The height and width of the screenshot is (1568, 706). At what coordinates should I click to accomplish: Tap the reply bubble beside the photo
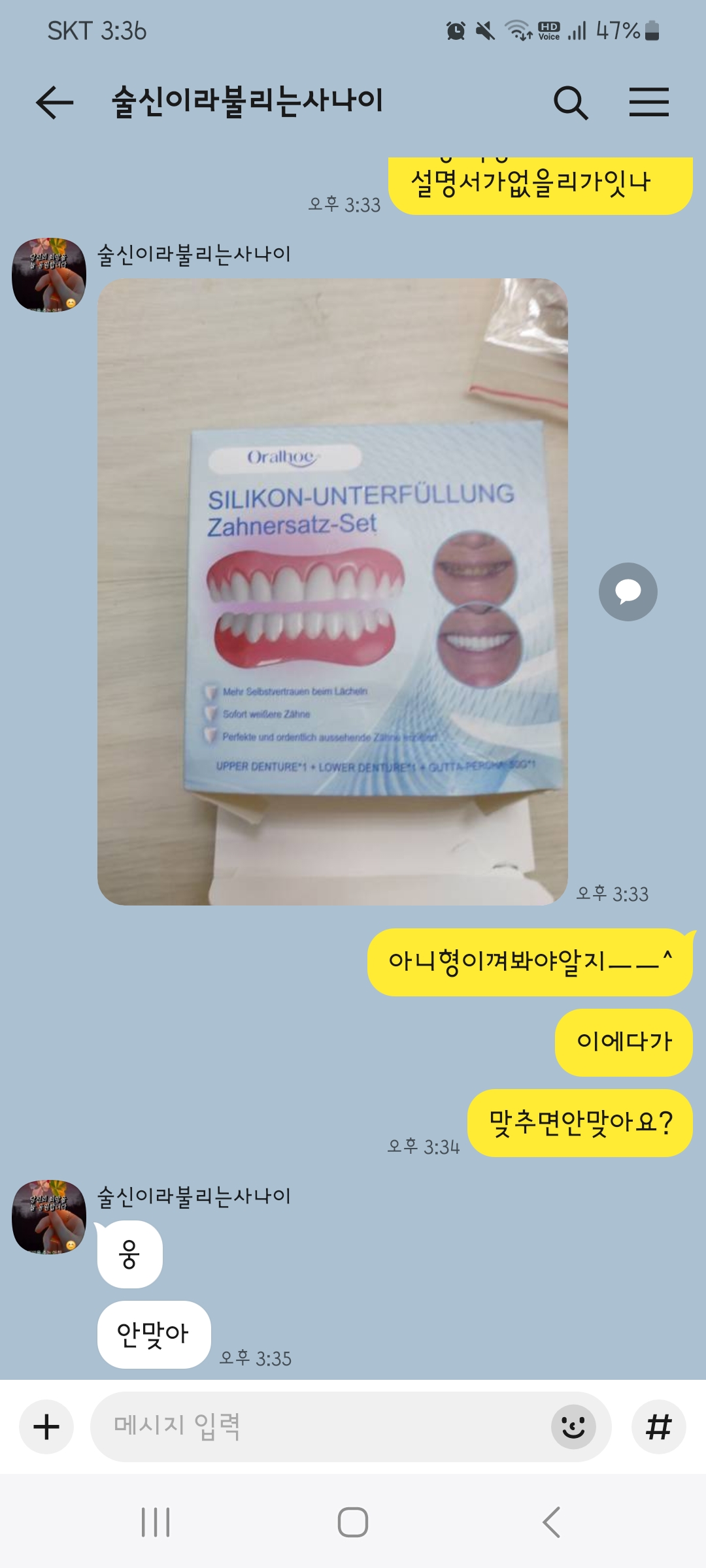(x=628, y=591)
